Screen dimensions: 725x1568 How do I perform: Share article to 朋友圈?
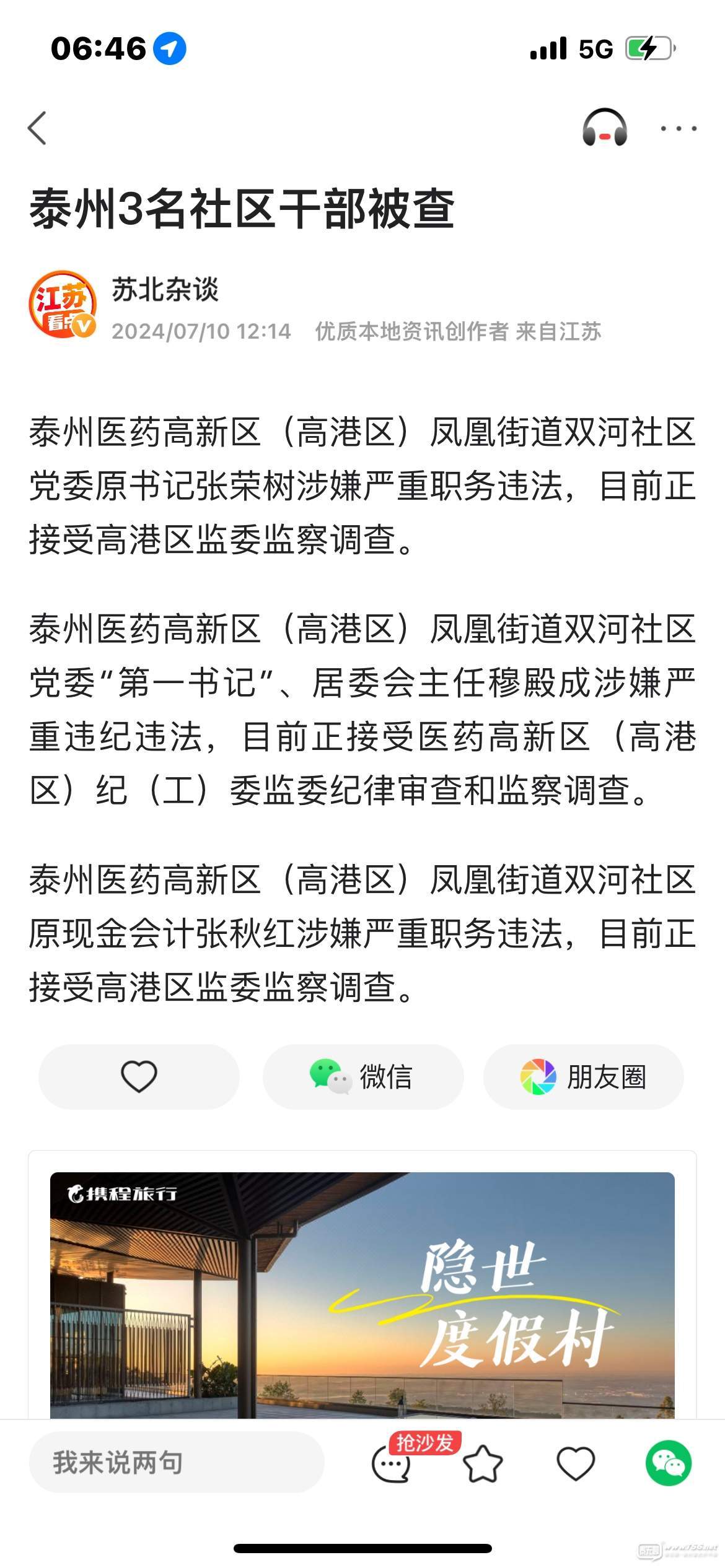[583, 1076]
